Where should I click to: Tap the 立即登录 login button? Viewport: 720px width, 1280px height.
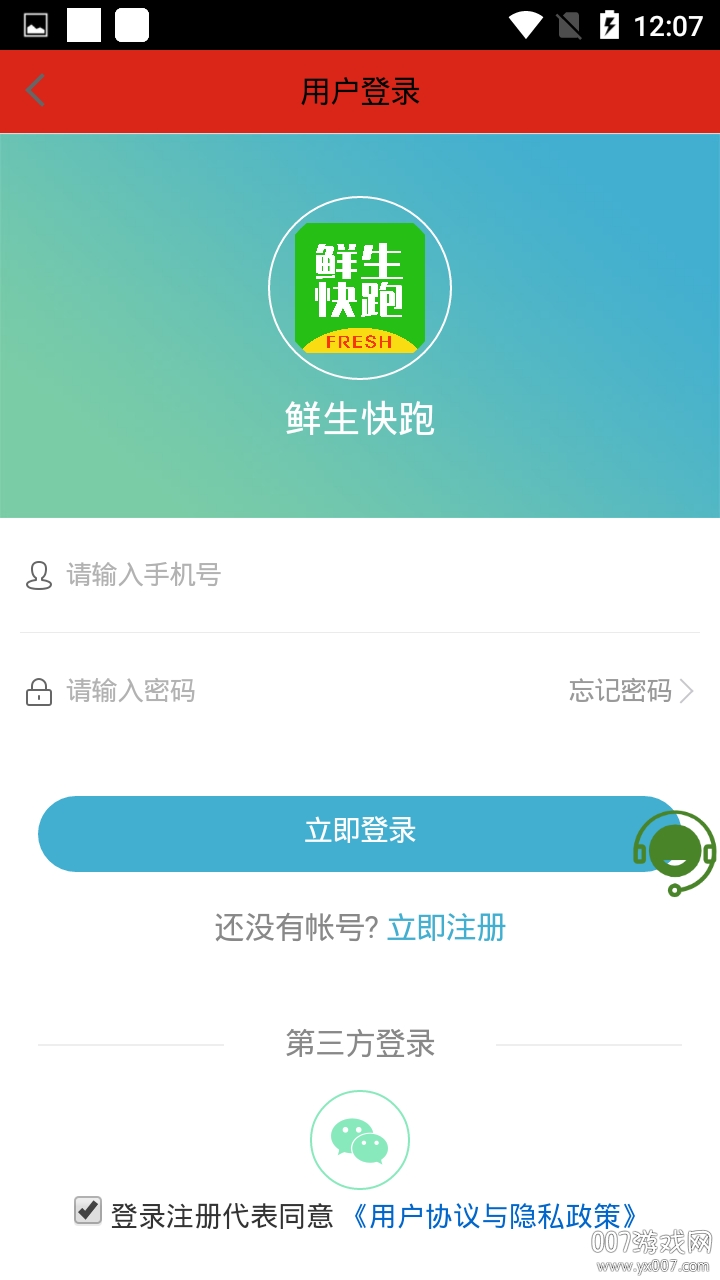[340, 832]
